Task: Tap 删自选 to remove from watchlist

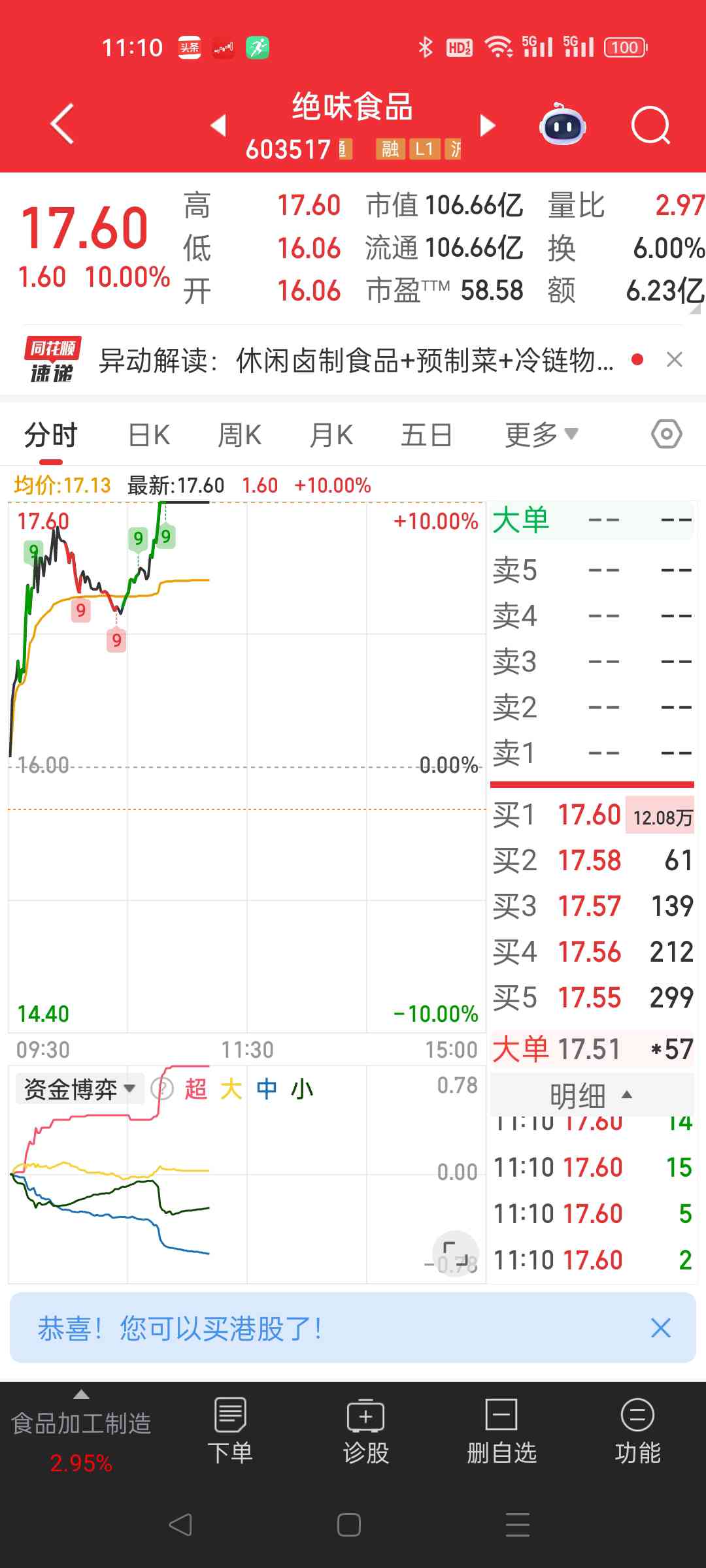Action: point(501,1431)
